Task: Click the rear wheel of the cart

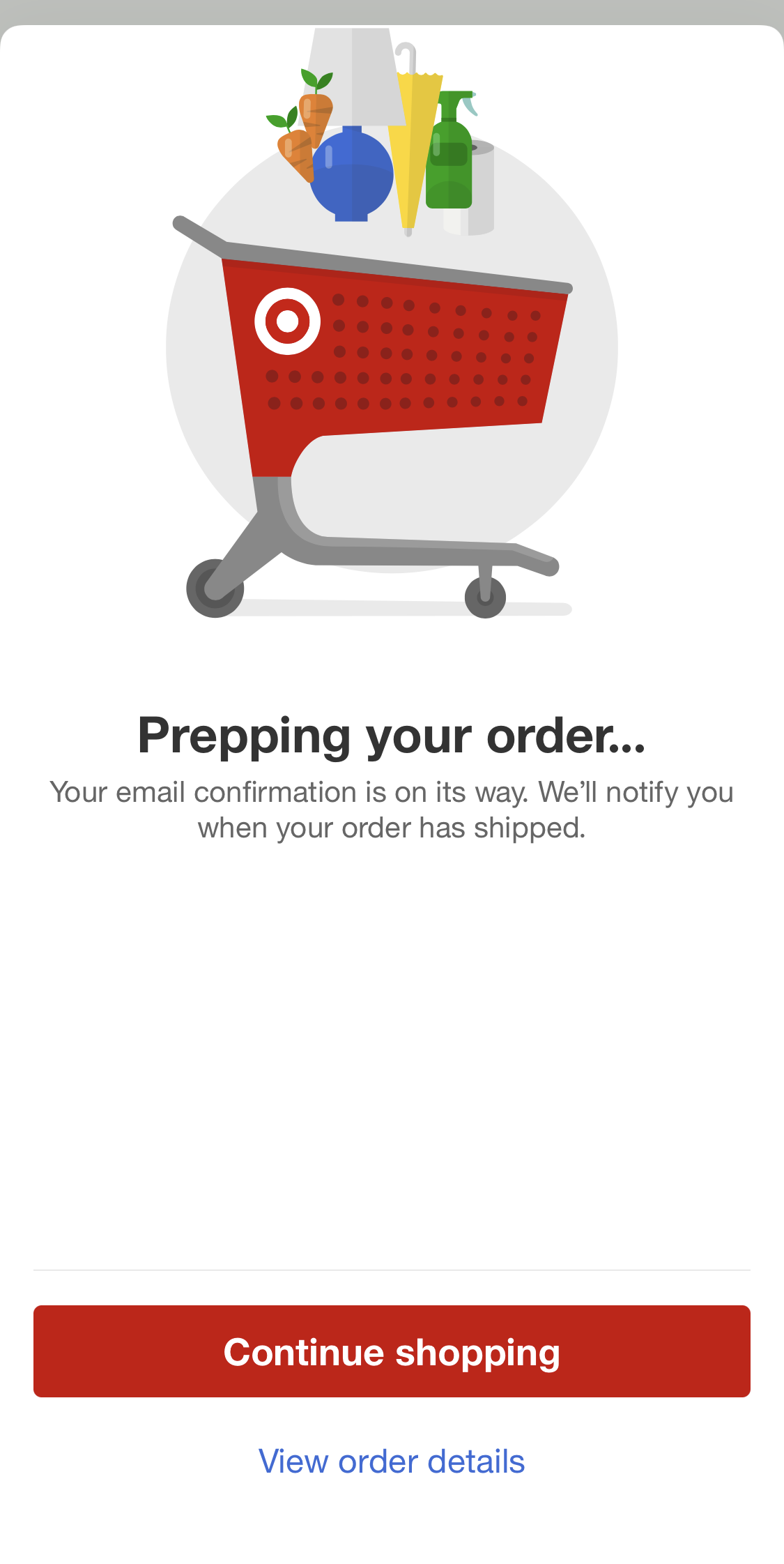Action: tap(485, 598)
